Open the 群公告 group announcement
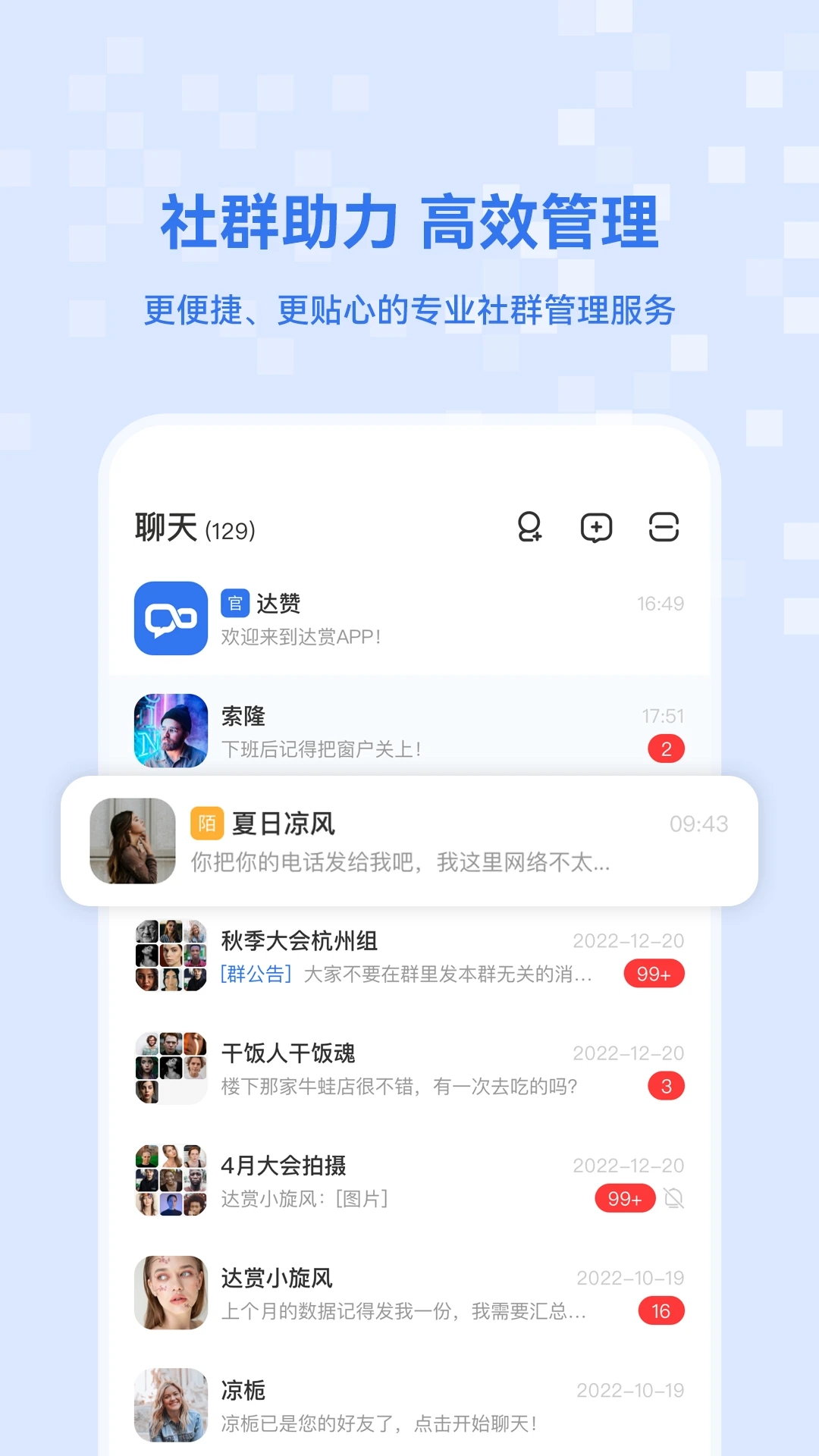The width and height of the screenshot is (819, 1456). [256, 974]
